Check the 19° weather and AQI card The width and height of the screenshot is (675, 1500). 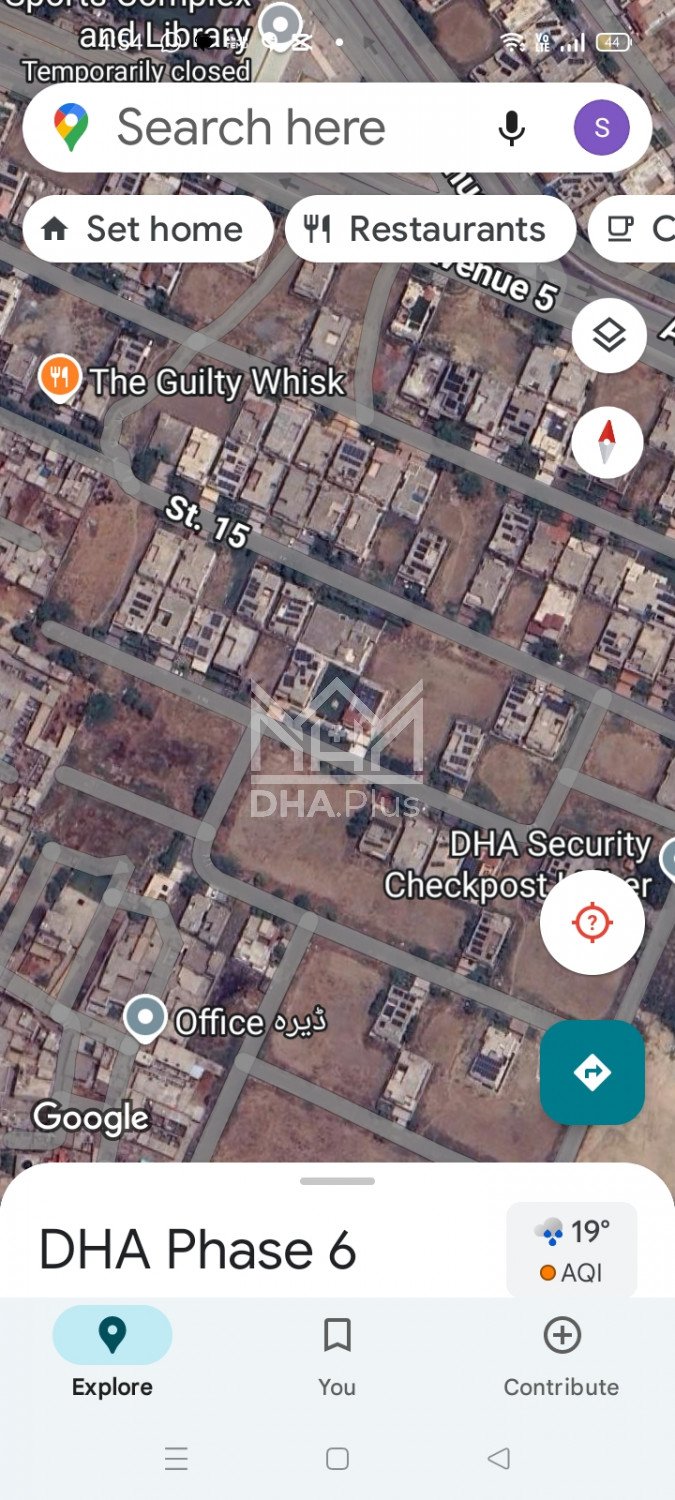571,1250
